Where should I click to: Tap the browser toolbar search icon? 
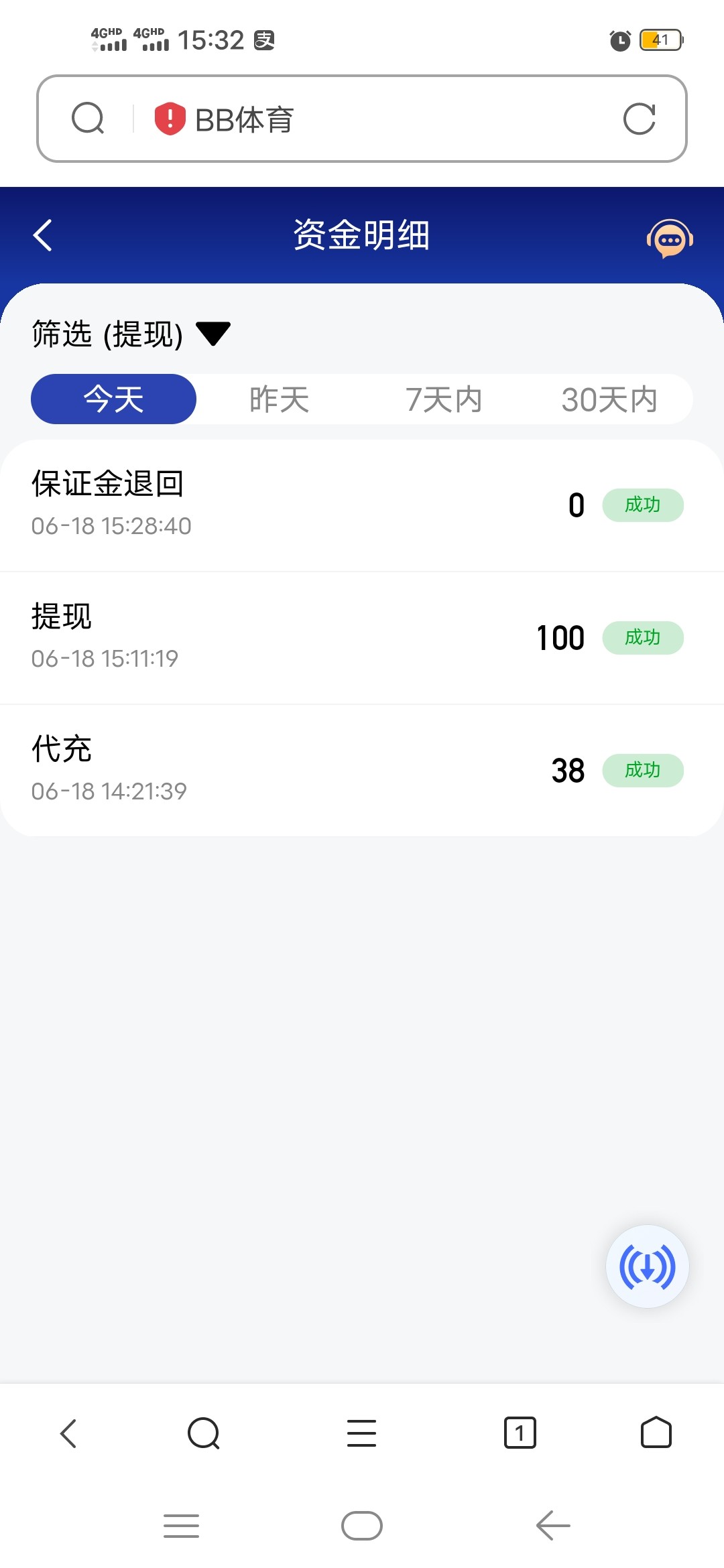204,1433
